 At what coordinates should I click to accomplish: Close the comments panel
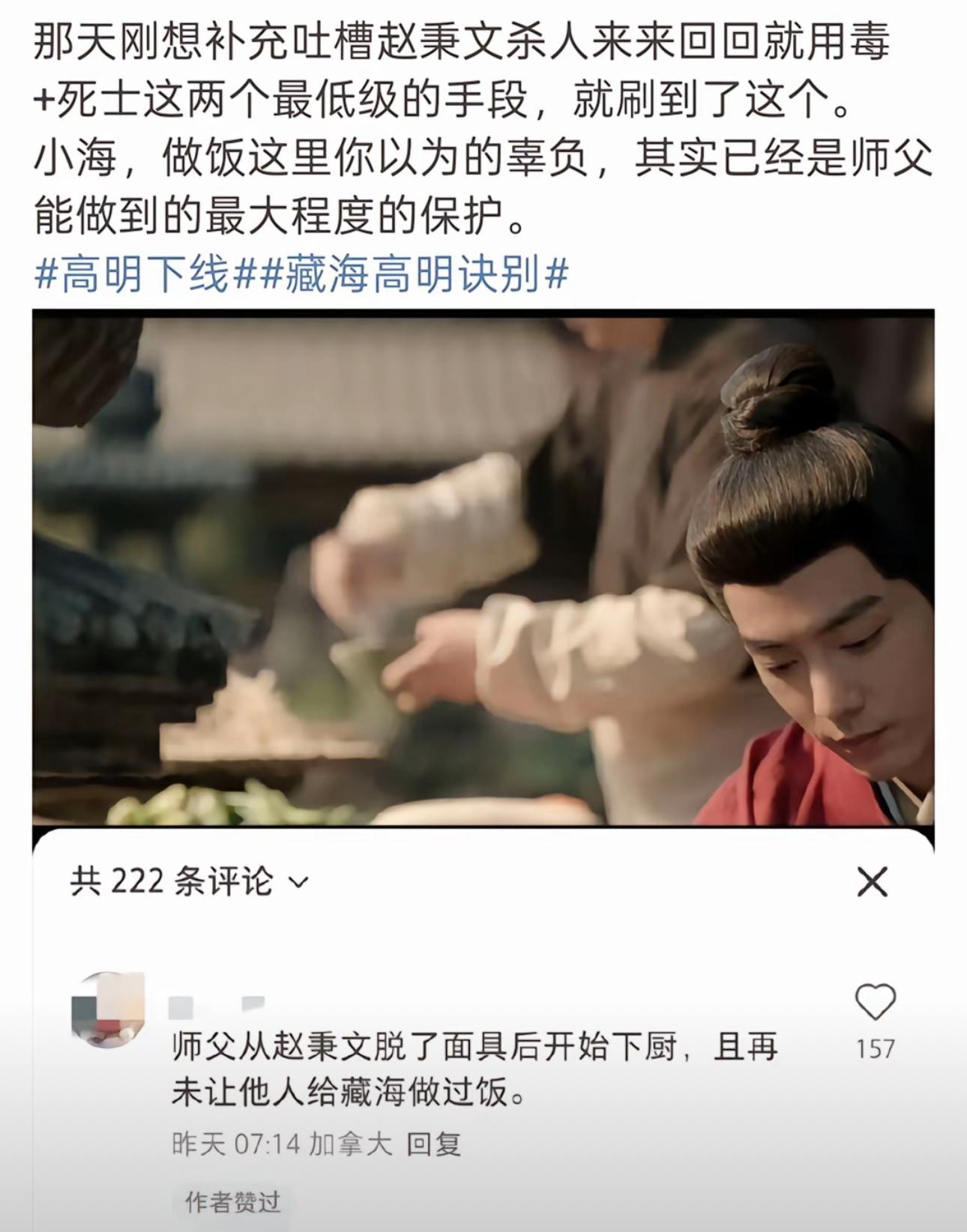click(x=872, y=882)
